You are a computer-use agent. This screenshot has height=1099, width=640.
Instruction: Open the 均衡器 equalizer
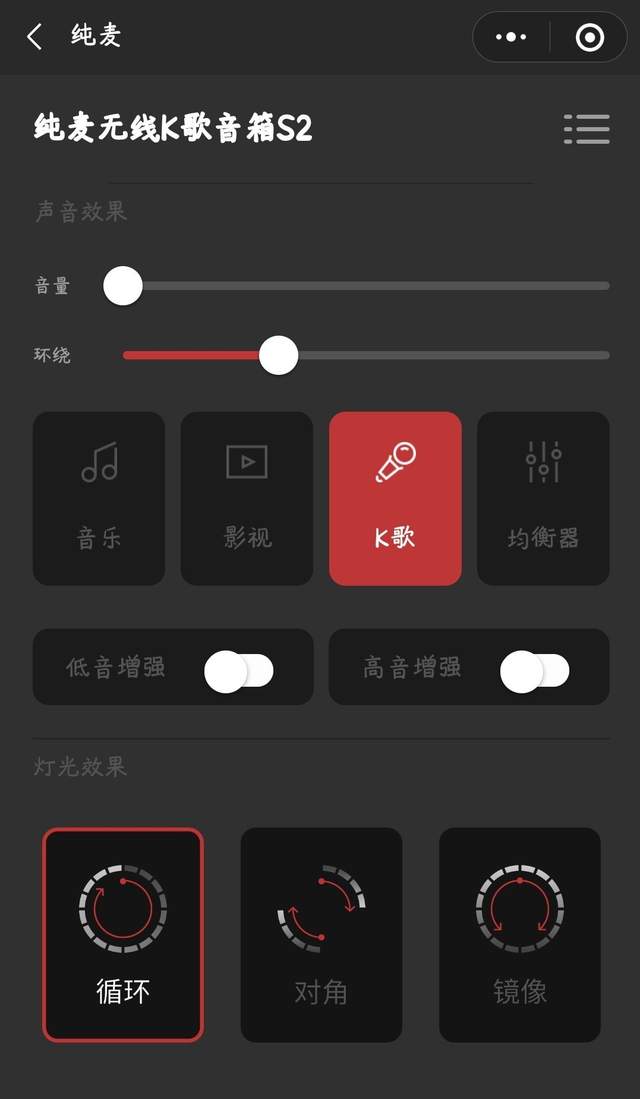click(x=543, y=498)
